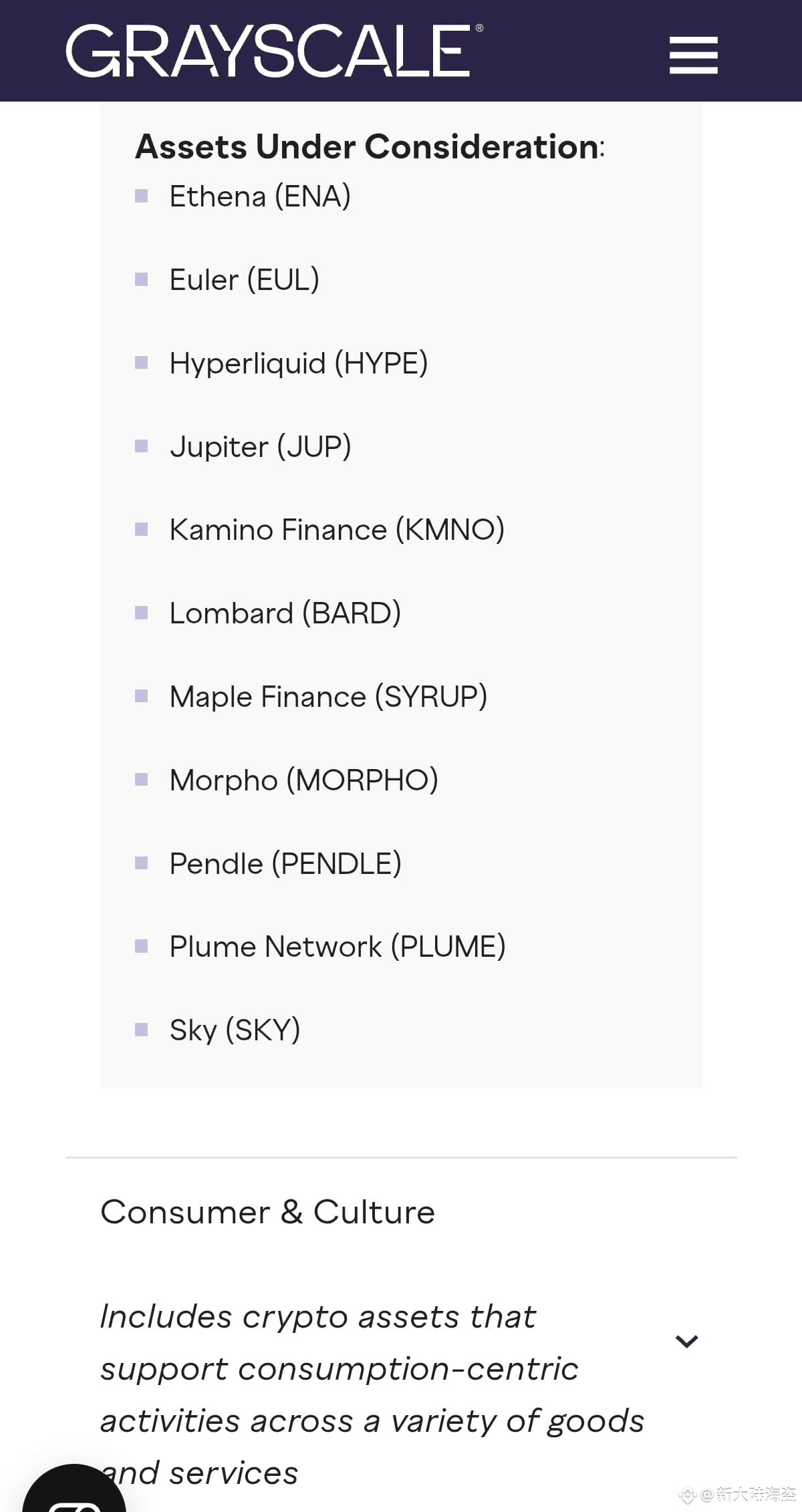
Task: Collapse the Assets Under Consideration list
Action: coord(370,146)
